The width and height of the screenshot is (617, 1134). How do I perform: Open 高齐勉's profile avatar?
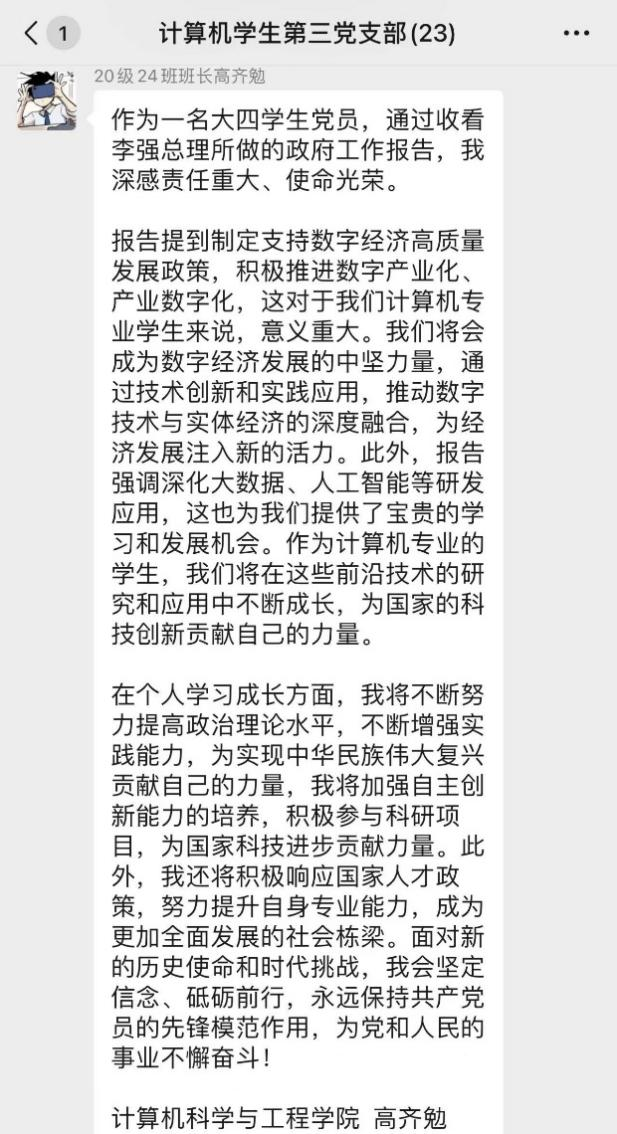[x=47, y=100]
